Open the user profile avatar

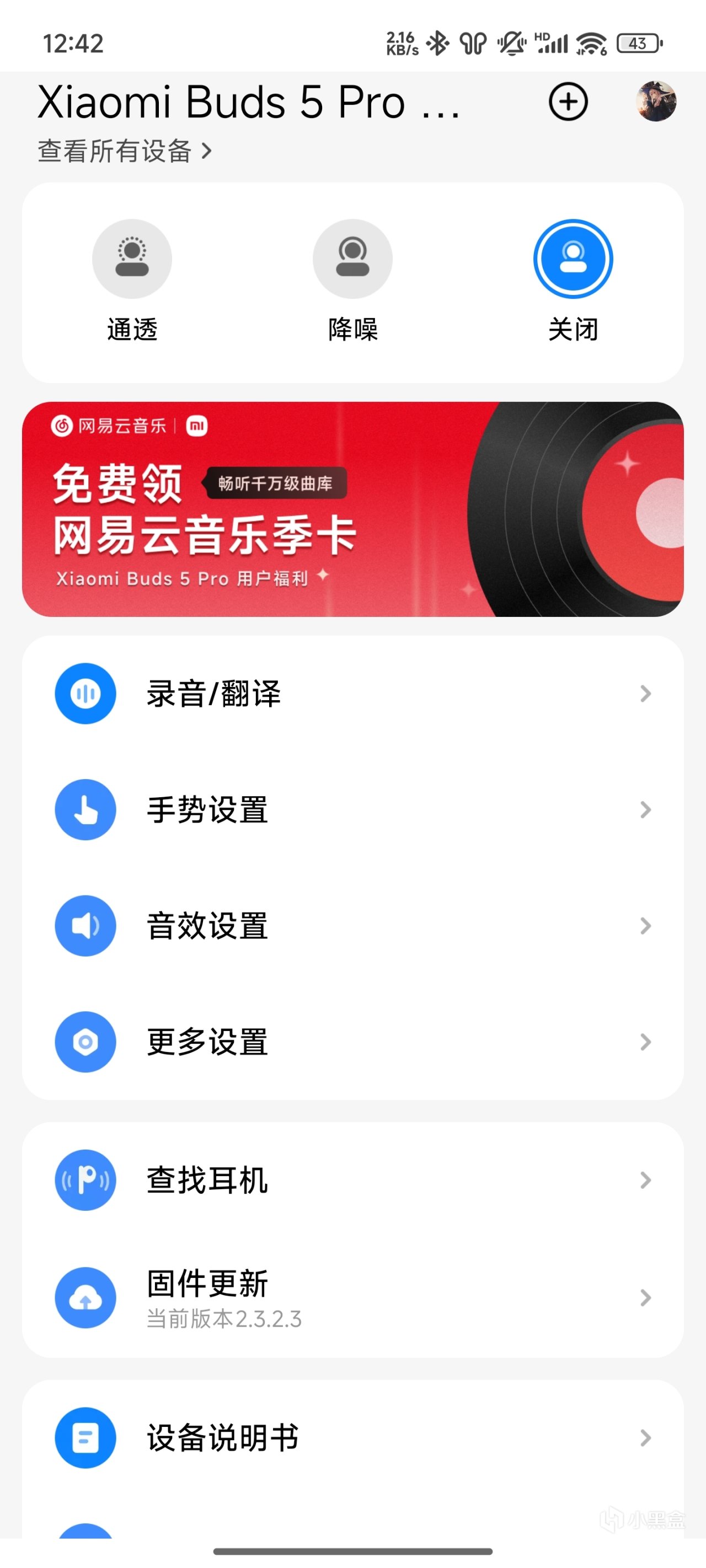coord(655,102)
